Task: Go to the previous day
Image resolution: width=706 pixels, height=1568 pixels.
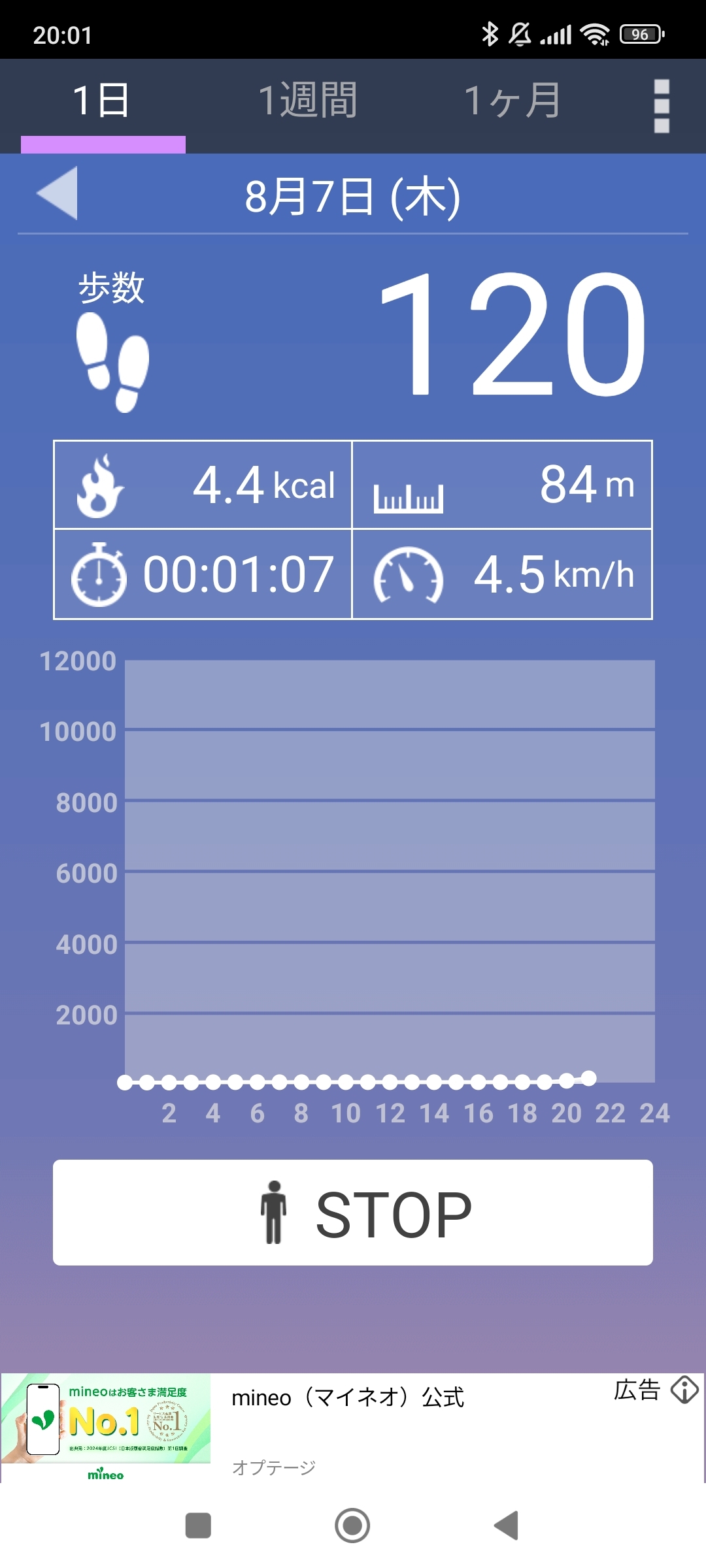Action: tap(58, 193)
